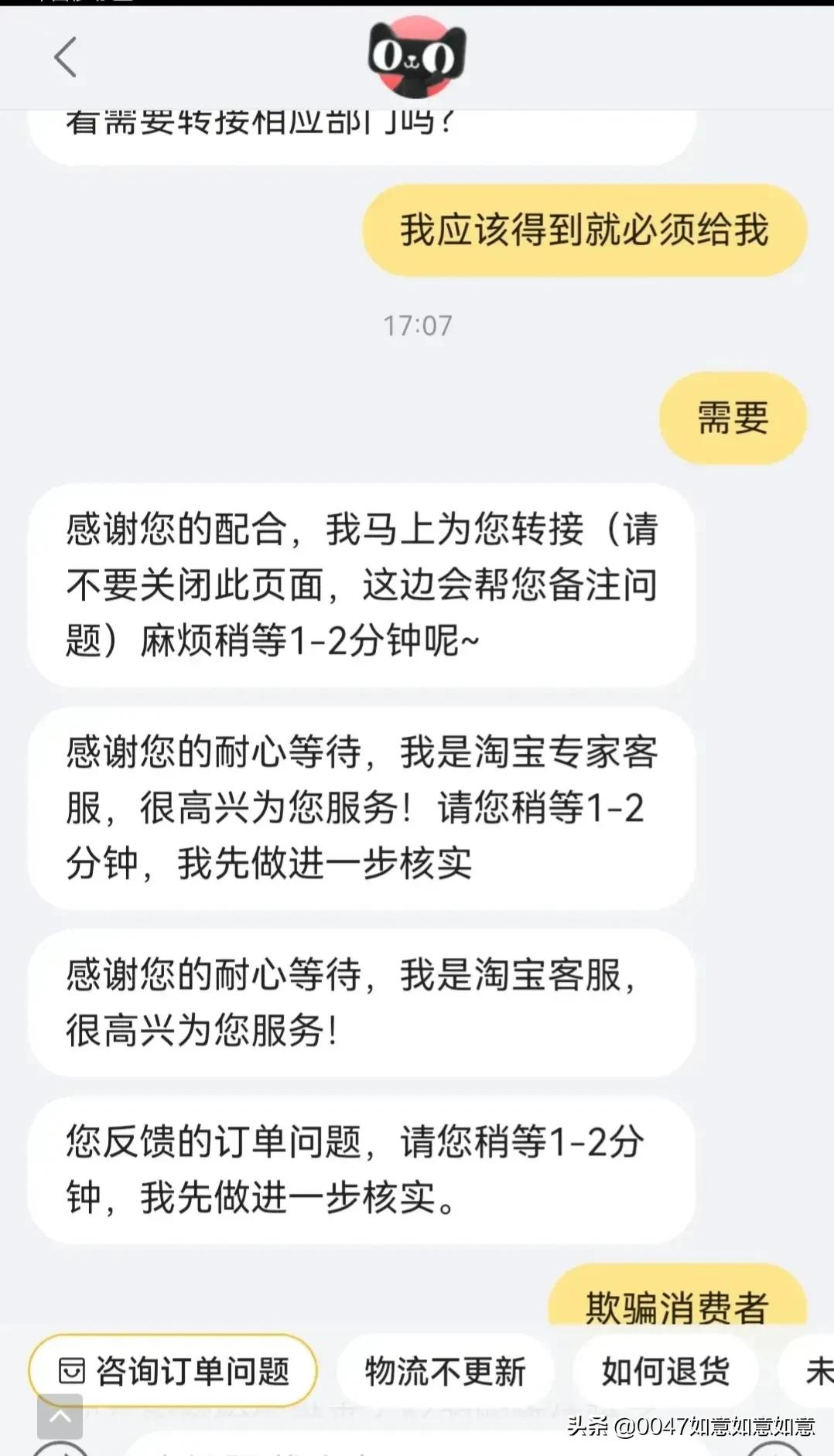Tap the 我应该得到就必须给我 message
Screen dimensions: 834x1456
(584, 230)
